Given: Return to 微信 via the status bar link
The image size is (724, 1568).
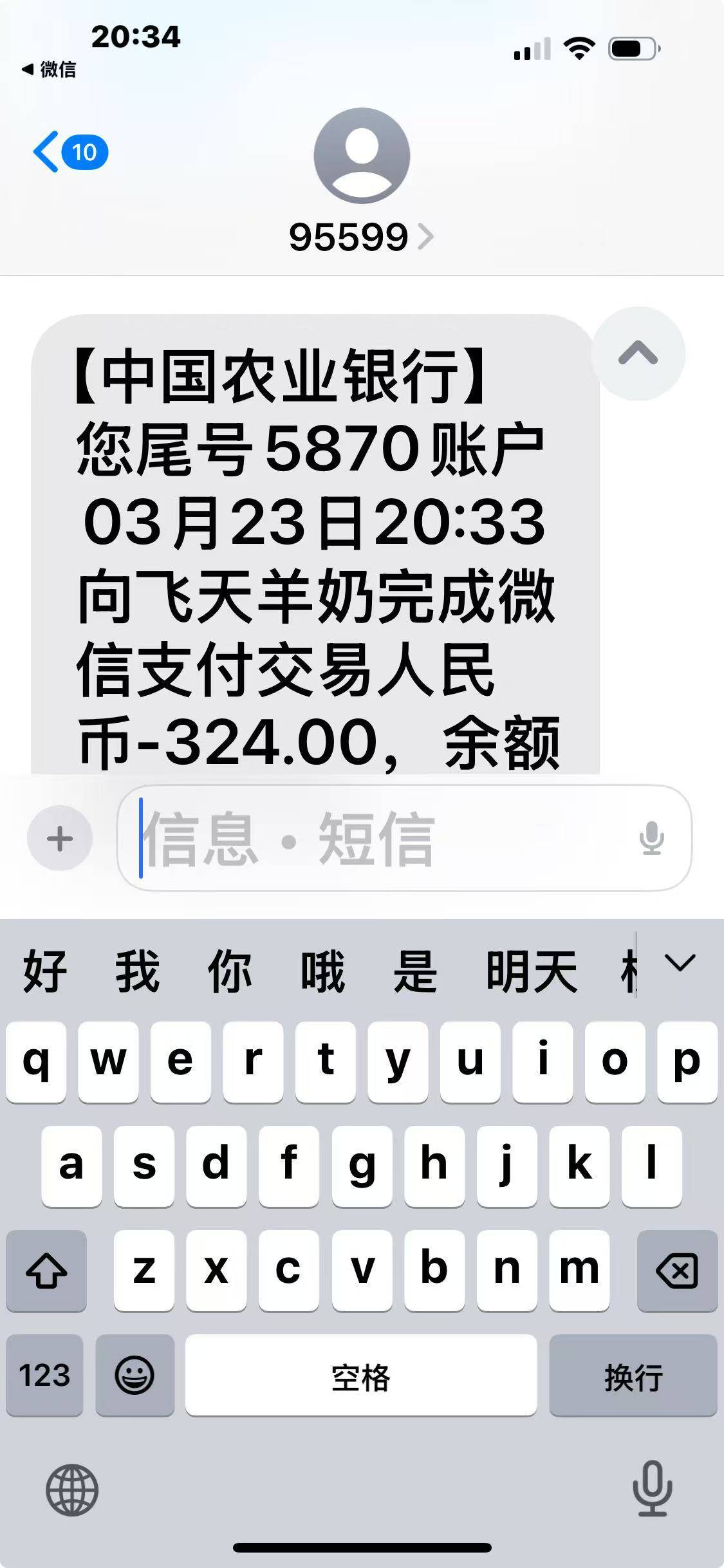Looking at the screenshot, I should [x=49, y=70].
